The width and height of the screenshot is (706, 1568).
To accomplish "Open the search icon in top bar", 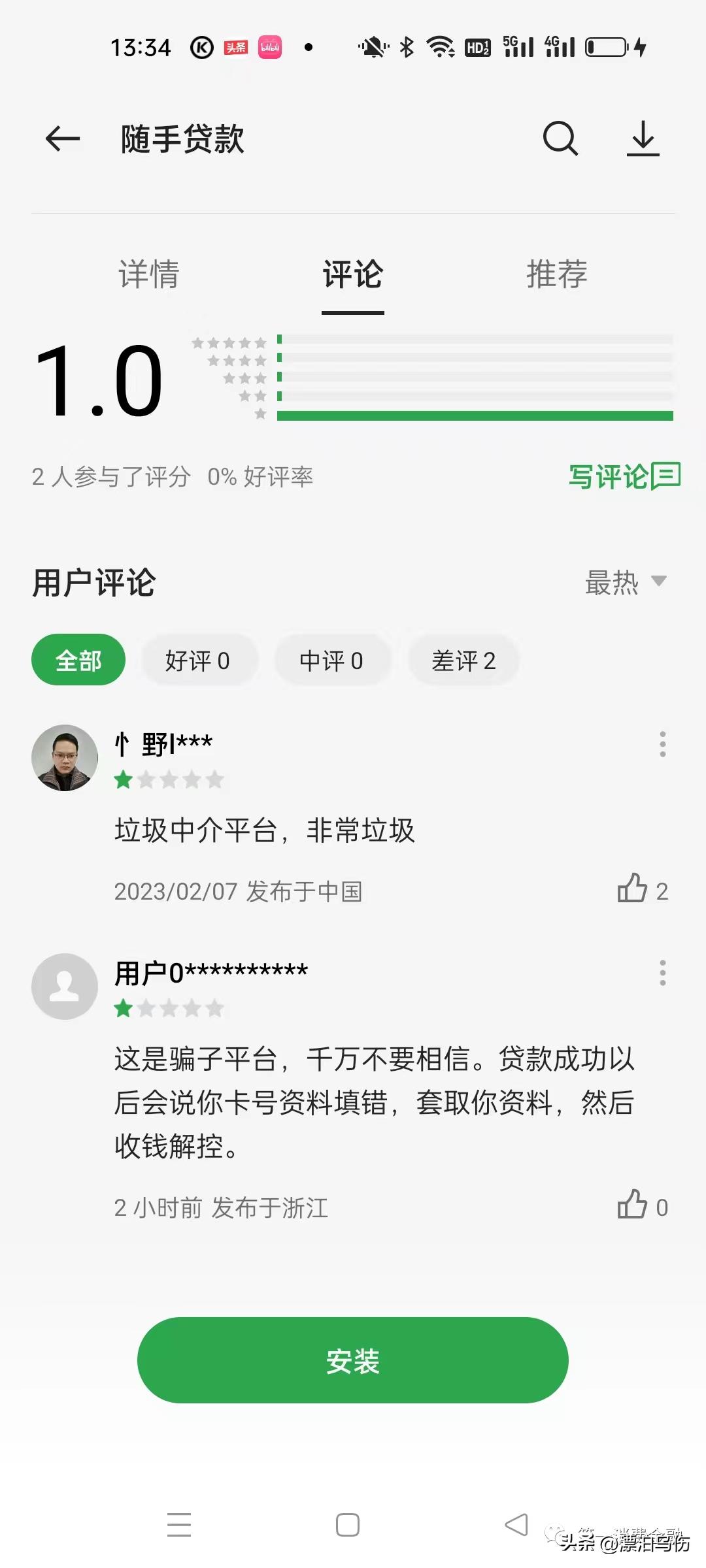I will coord(559,139).
